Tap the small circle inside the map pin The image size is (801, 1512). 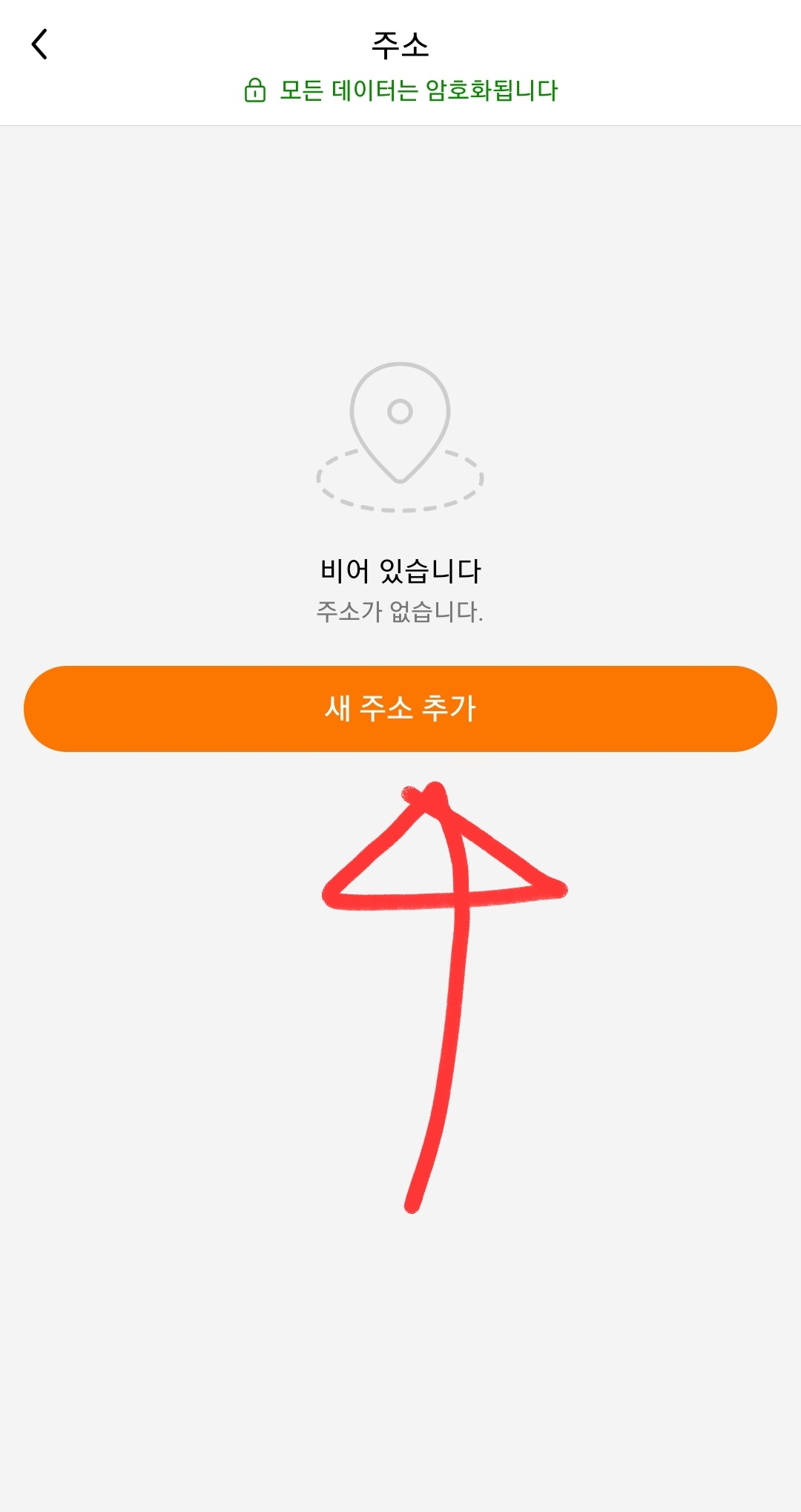400,410
